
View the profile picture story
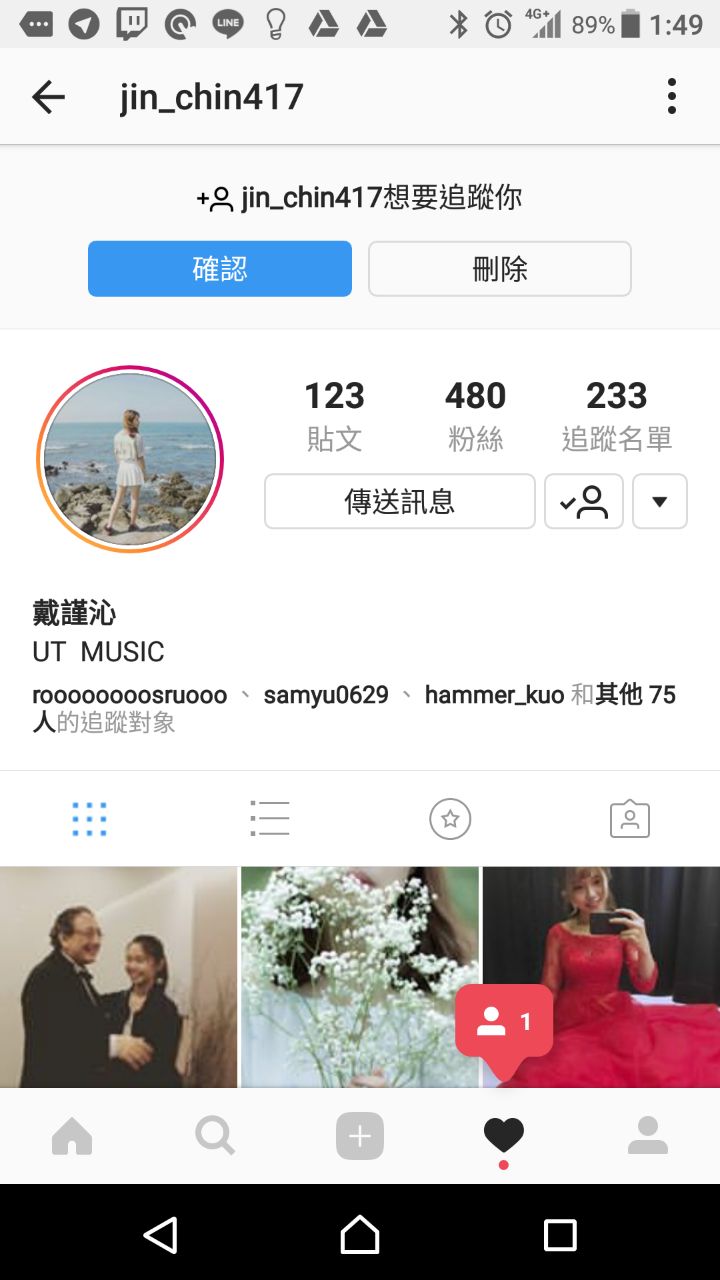tap(130, 459)
